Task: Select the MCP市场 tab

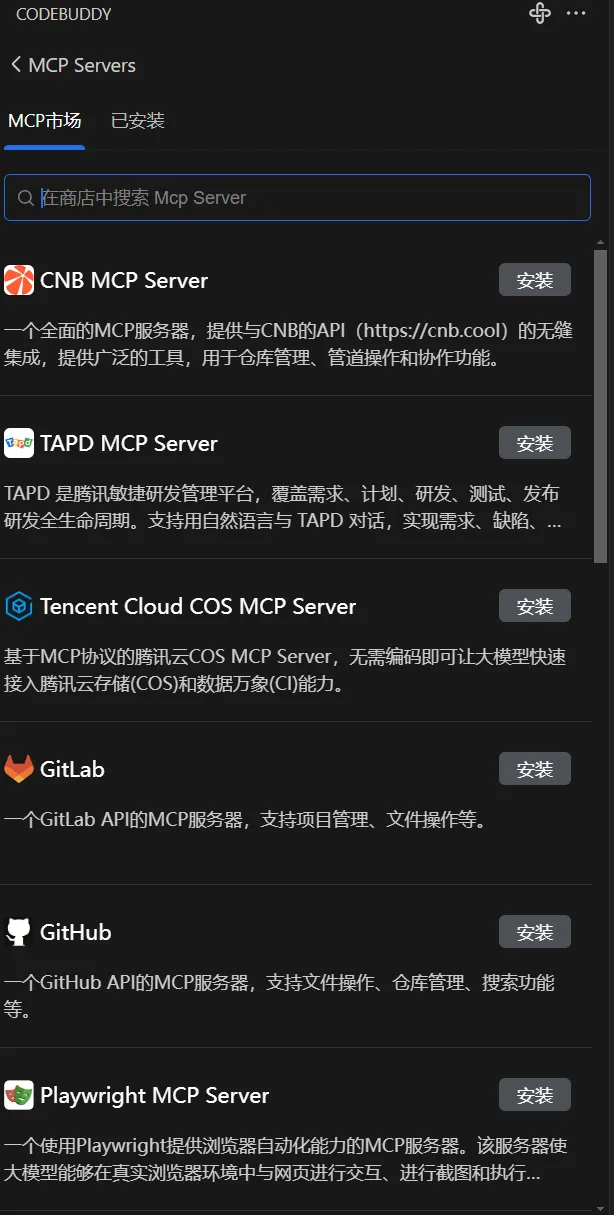Action: click(x=44, y=121)
